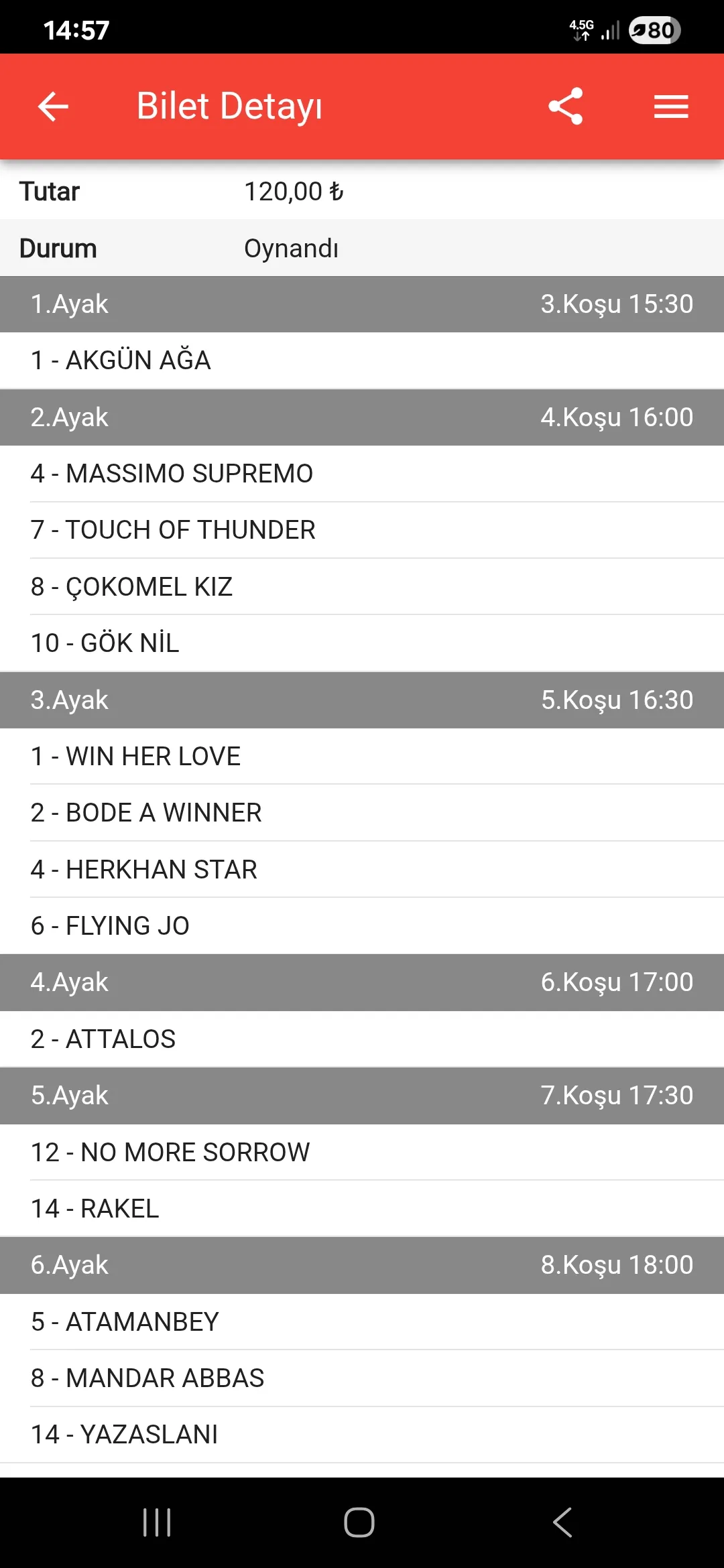724x1568 pixels.
Task: Tap the system home button
Action: 359,1522
